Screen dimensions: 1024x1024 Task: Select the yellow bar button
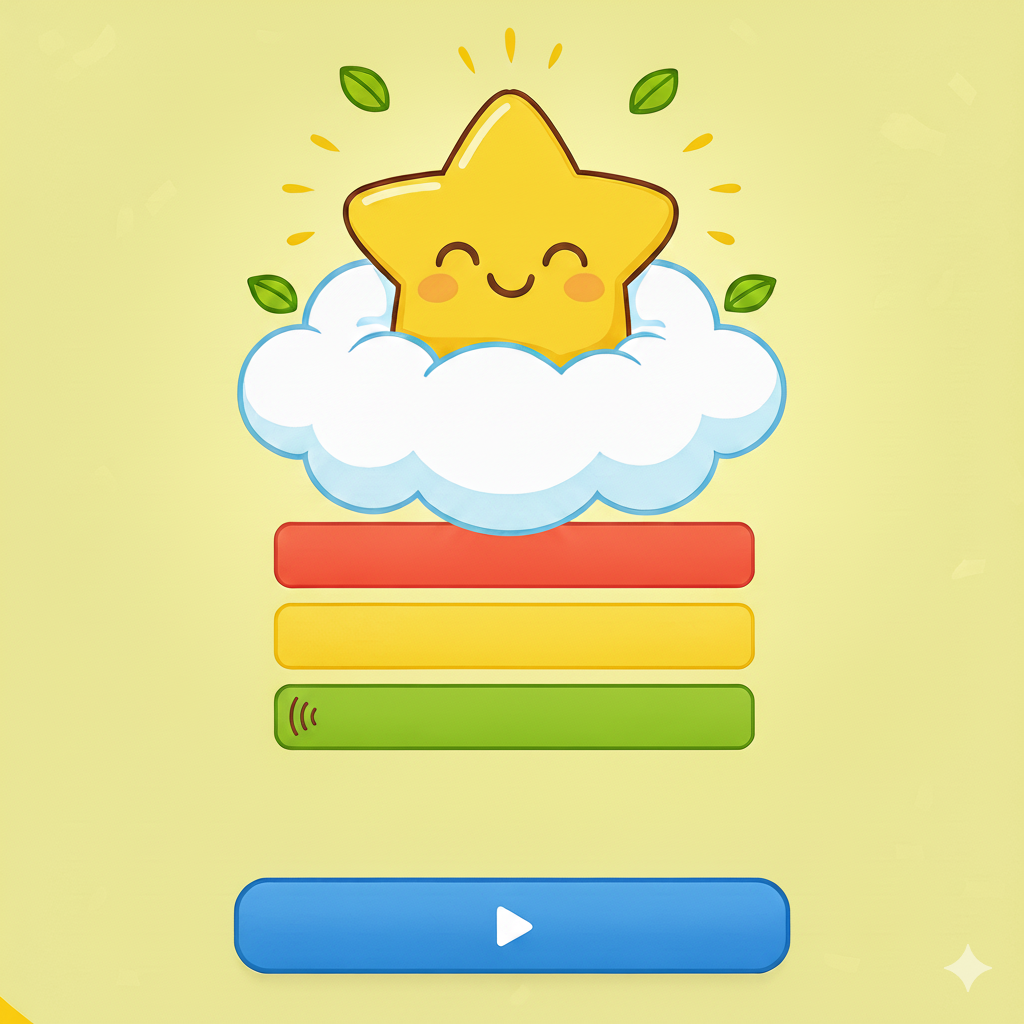[514, 636]
